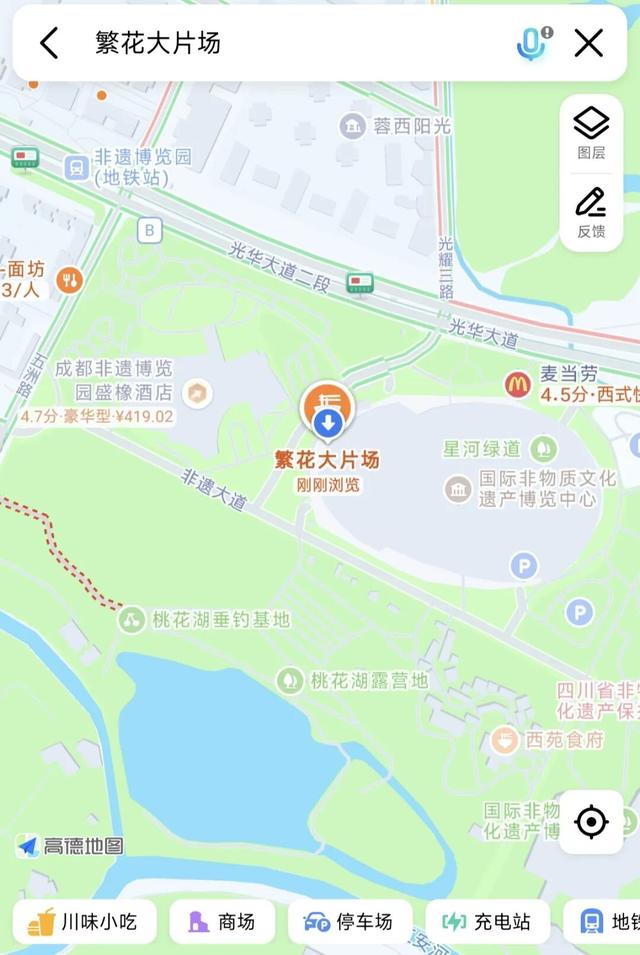The image size is (640, 955).
Task: Open the 成都非遗博览园盛橡酒店 hotel marker
Action: coord(198,392)
